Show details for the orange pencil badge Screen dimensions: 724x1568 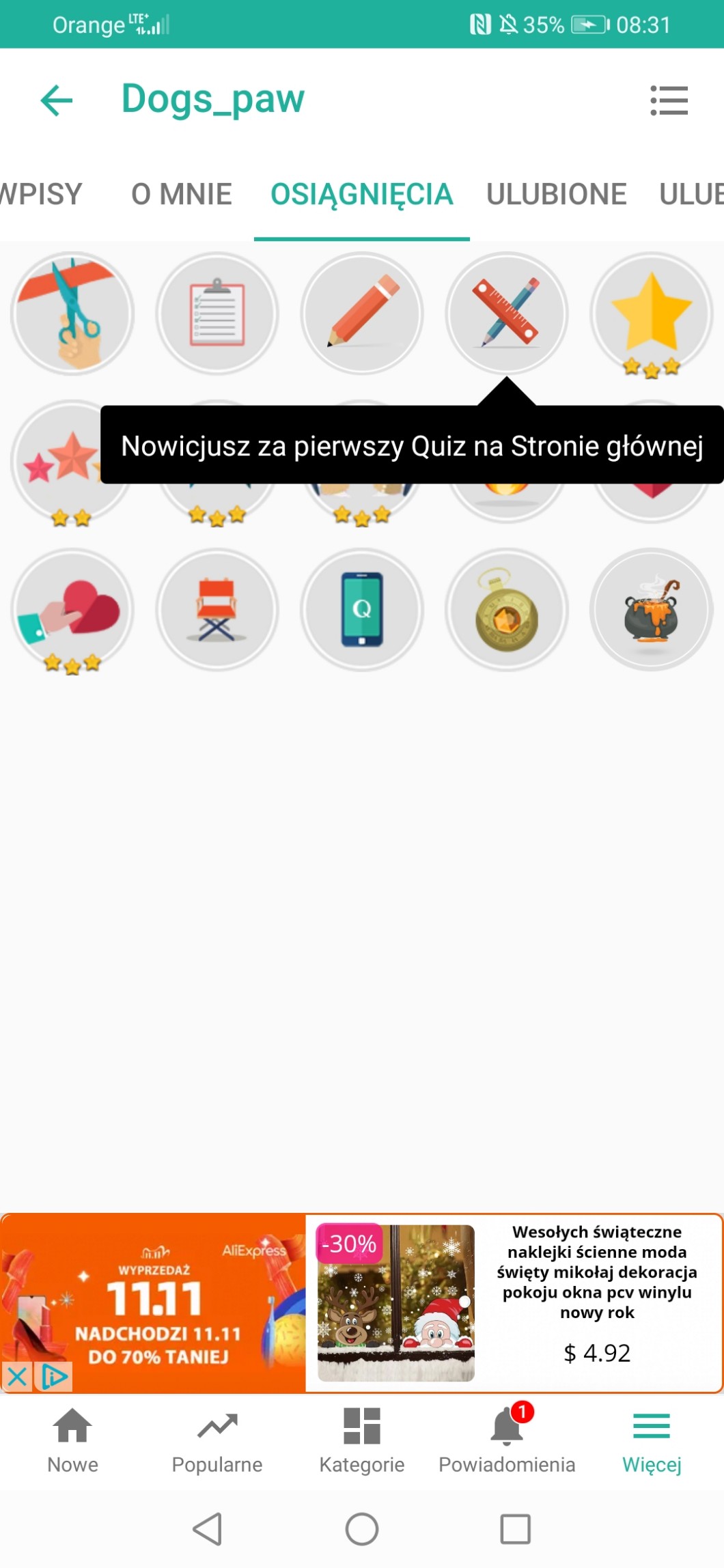[362, 313]
